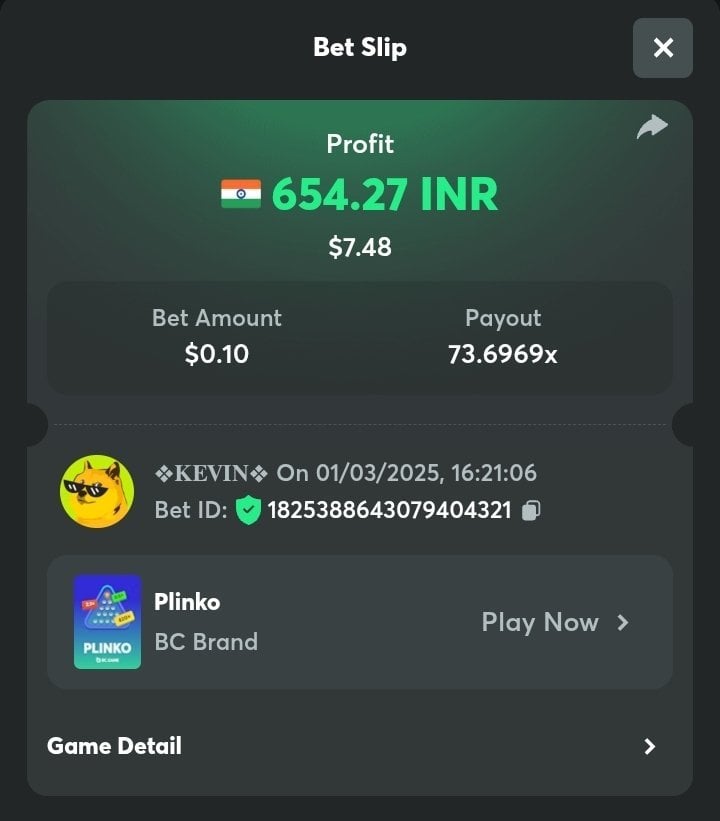Open KEVIN's profile avatar
This screenshot has height=821, width=720.
(97, 492)
